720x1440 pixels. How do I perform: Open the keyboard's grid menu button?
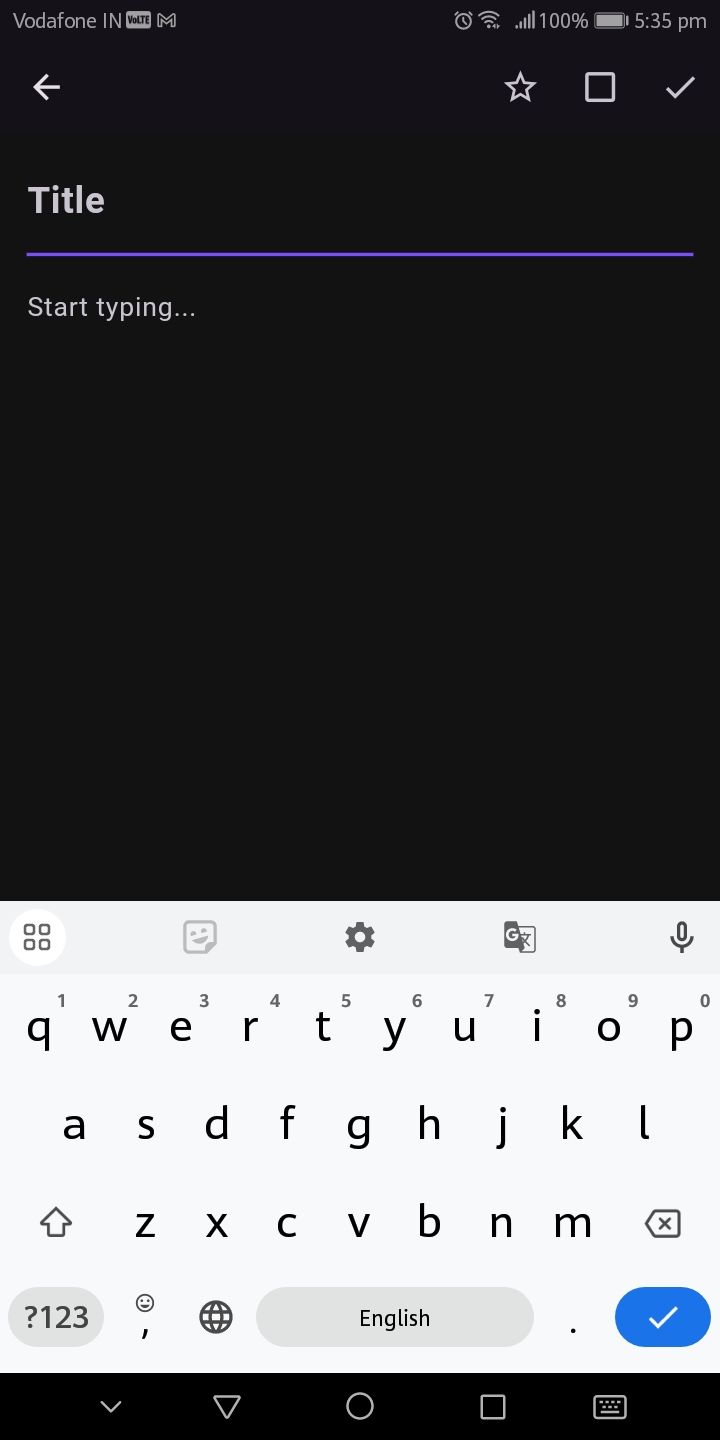tap(37, 937)
